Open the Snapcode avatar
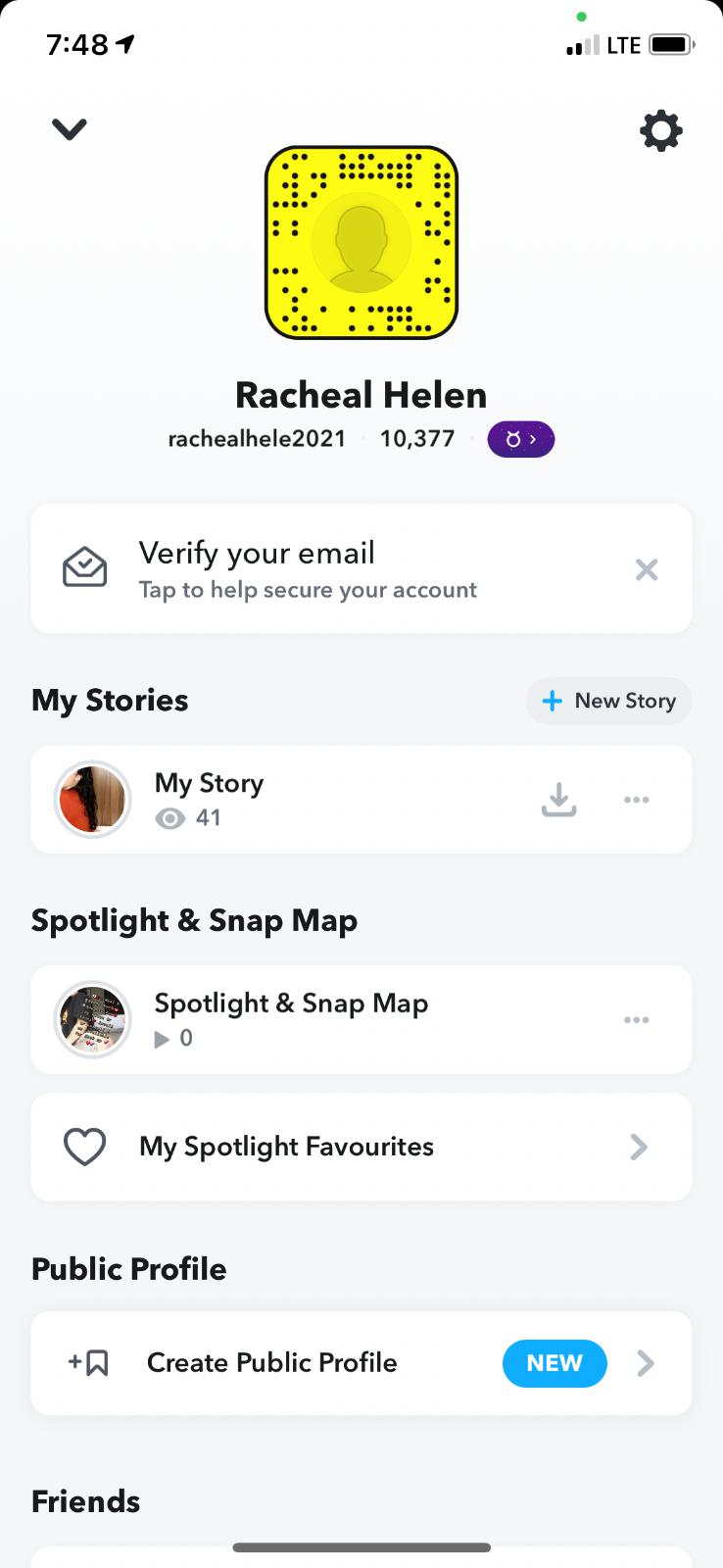 [x=361, y=243]
